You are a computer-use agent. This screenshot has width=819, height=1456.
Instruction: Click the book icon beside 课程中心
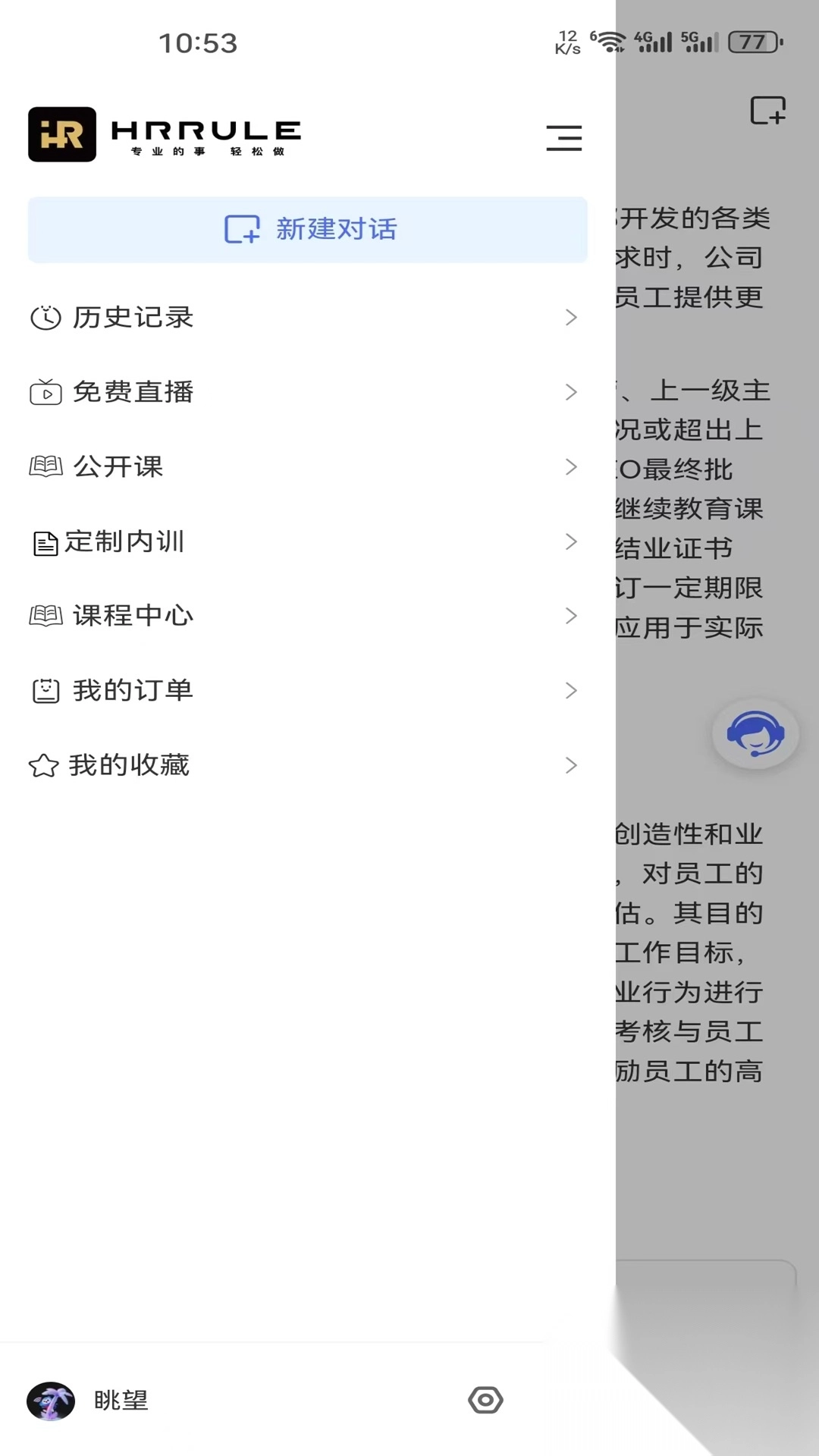coord(43,616)
